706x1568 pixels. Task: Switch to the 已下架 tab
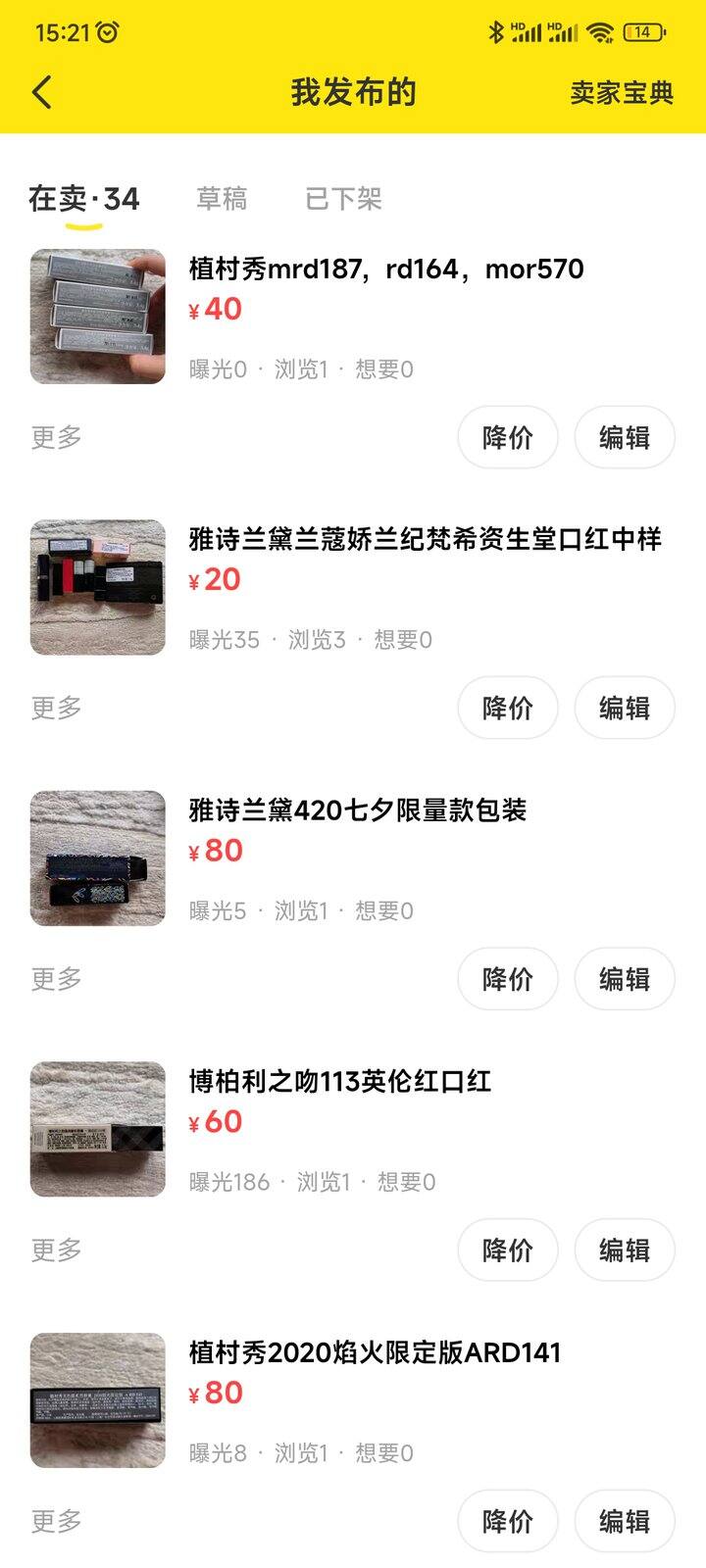[343, 199]
